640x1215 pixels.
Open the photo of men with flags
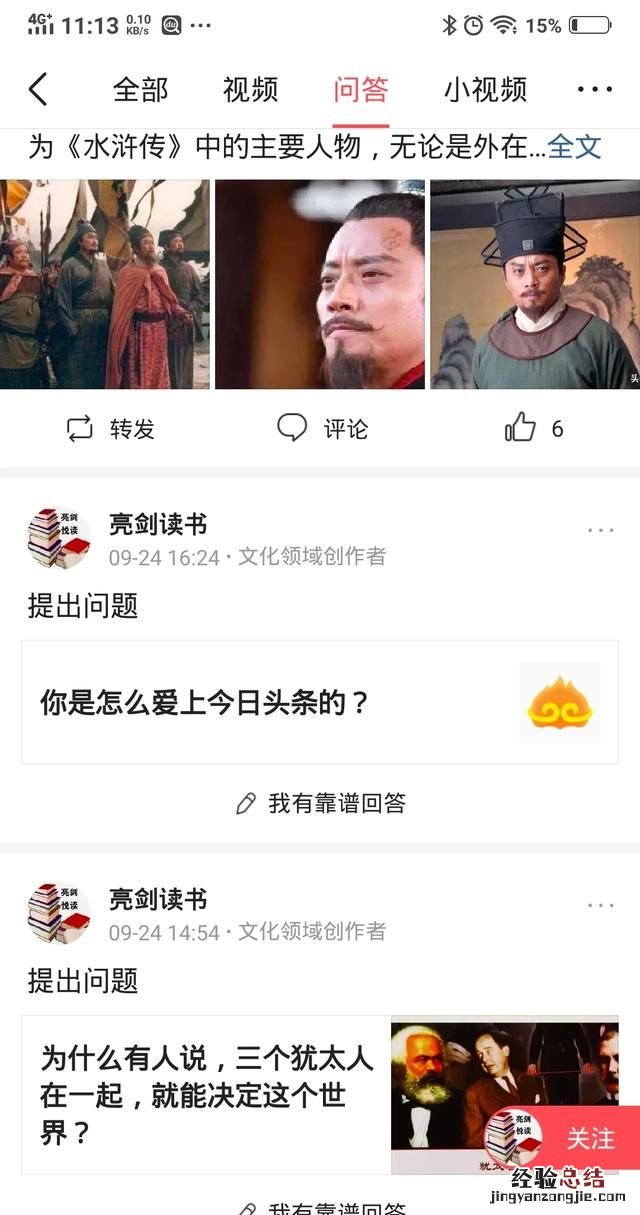[x=105, y=284]
